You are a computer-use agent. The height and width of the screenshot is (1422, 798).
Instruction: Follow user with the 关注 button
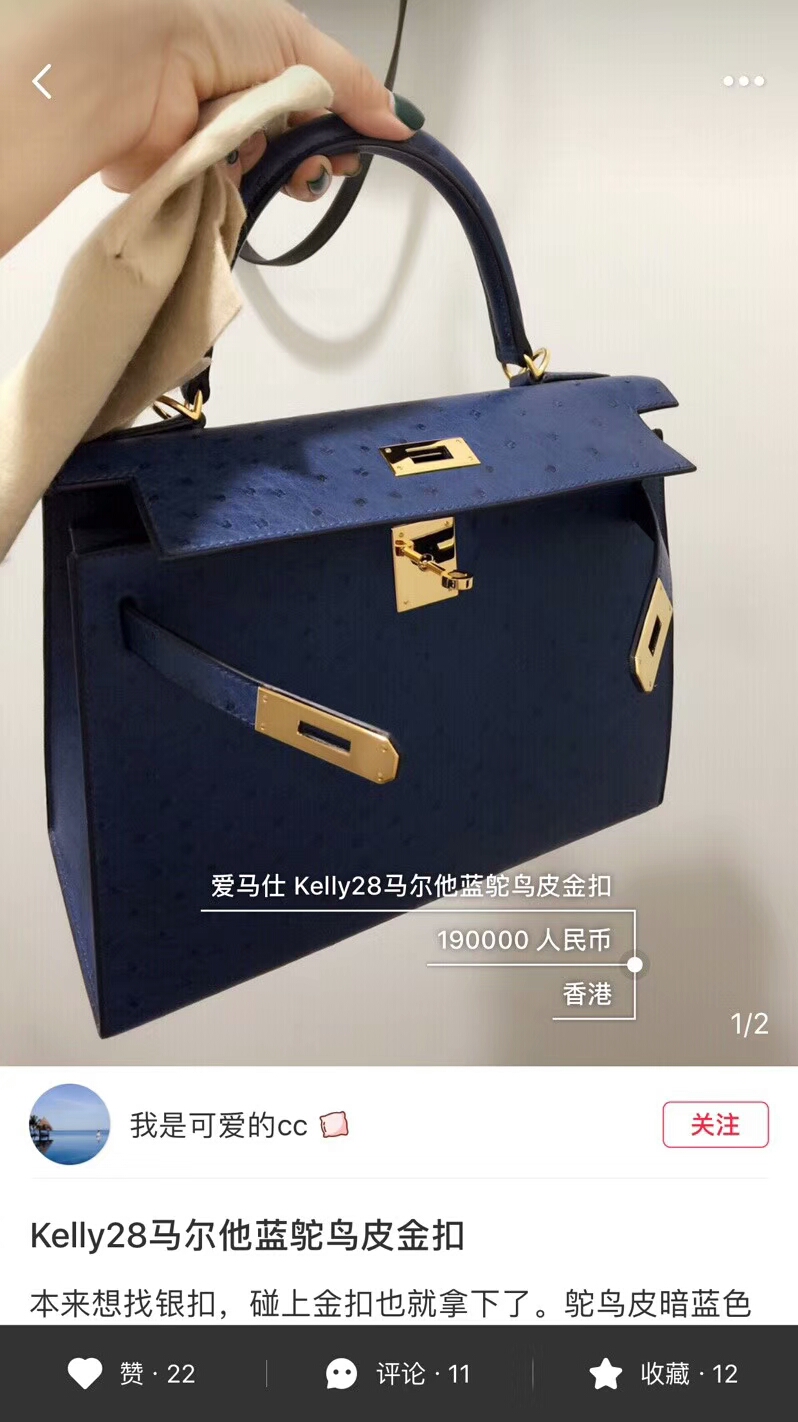pyautogui.click(x=715, y=1125)
